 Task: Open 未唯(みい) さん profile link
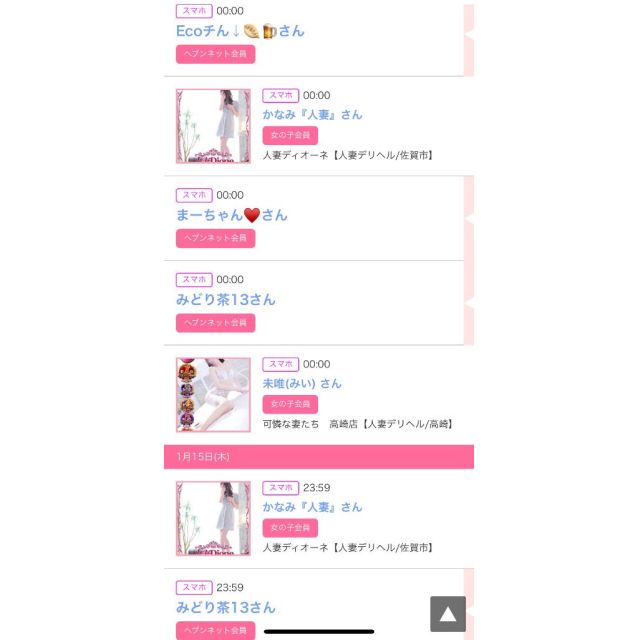tap(302, 384)
